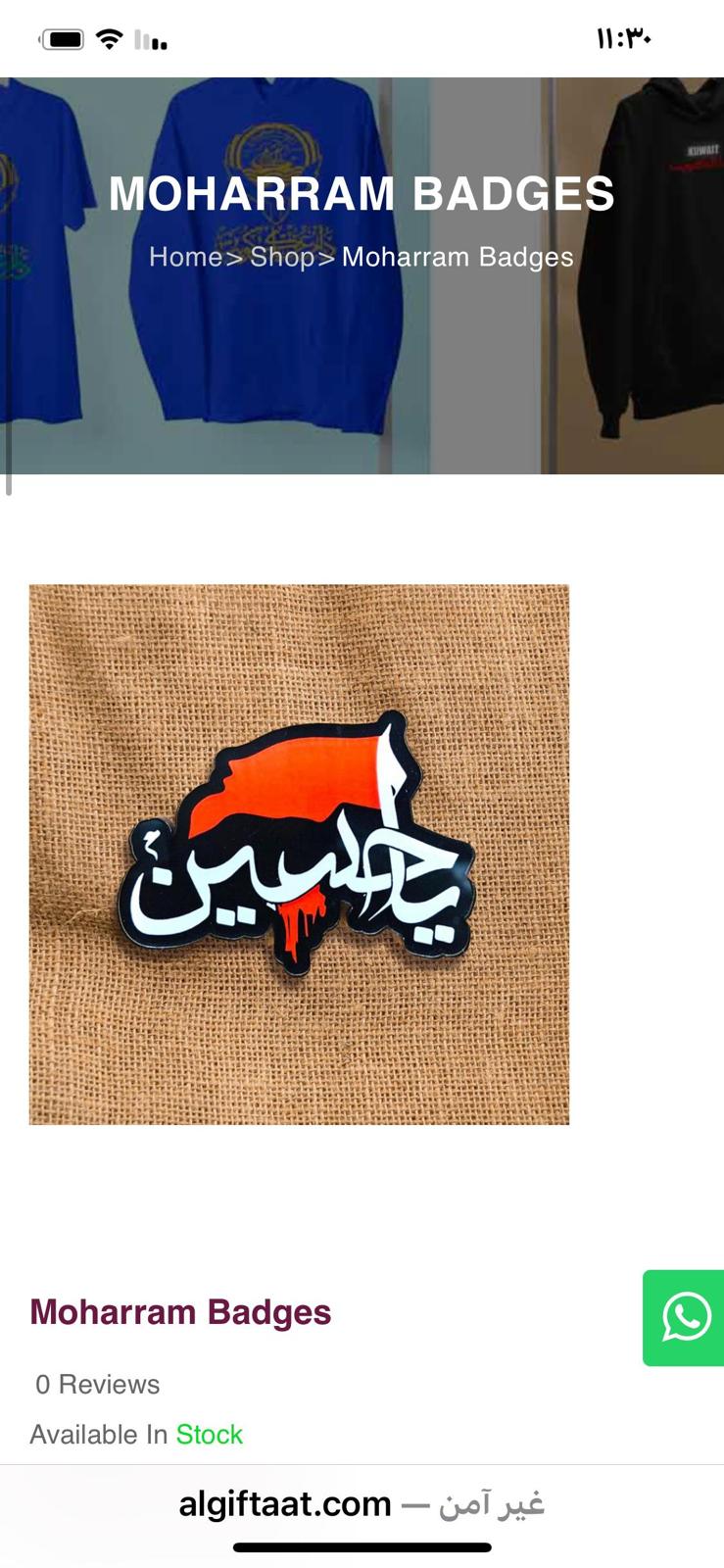Screen dimensions: 724x1568
Task: Start a WhatsApp chat via green button
Action: coord(685,1317)
